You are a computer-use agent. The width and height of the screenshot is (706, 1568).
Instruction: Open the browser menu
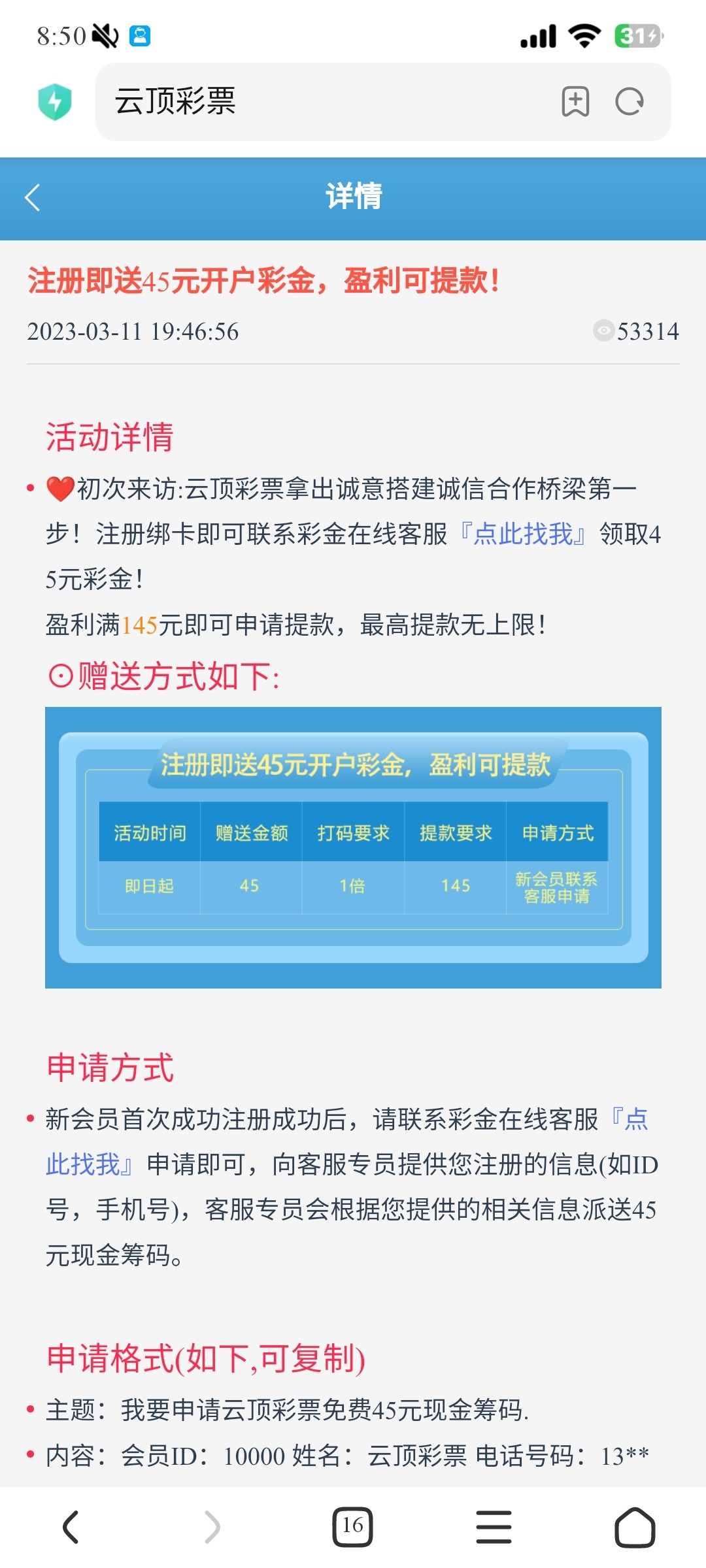coord(494,1527)
